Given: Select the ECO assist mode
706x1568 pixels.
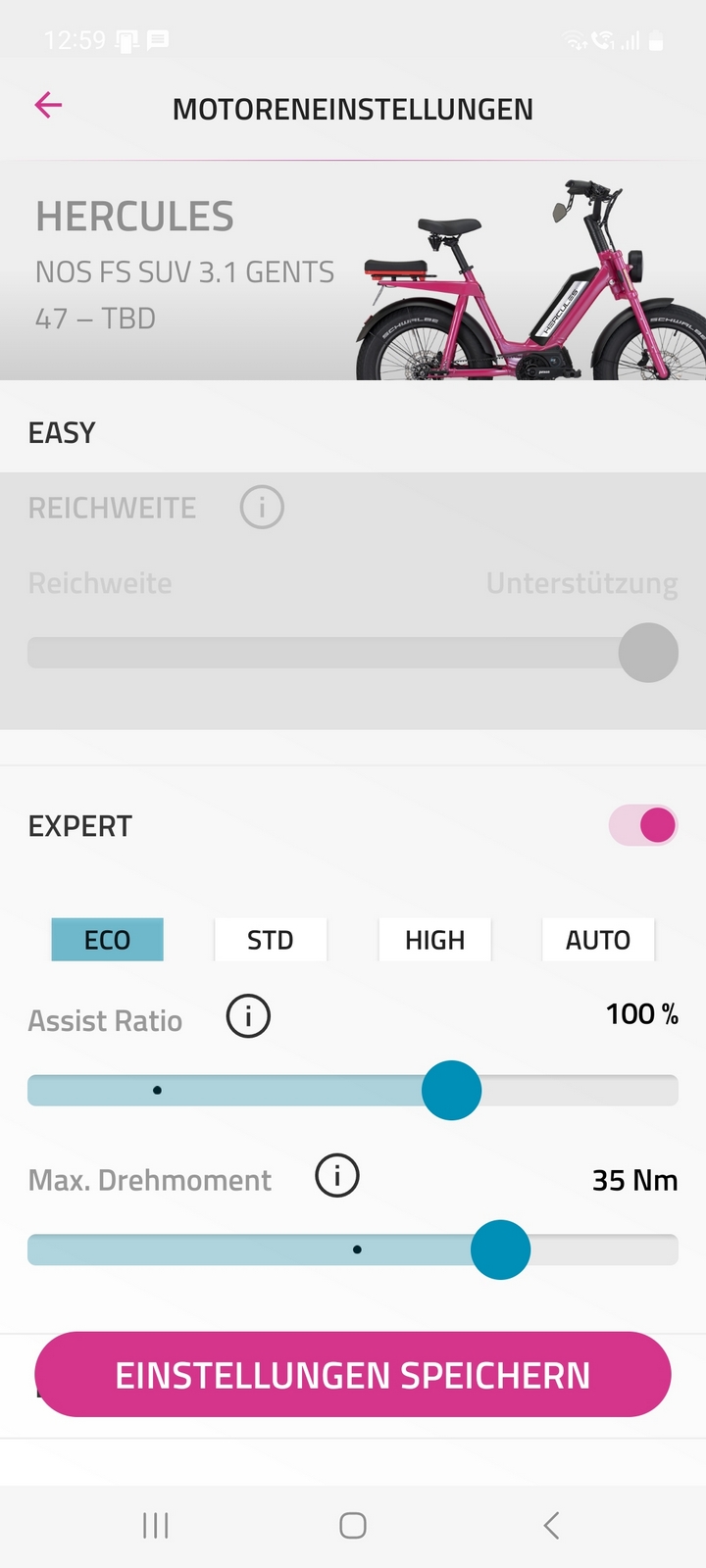Looking at the screenshot, I should (107, 940).
